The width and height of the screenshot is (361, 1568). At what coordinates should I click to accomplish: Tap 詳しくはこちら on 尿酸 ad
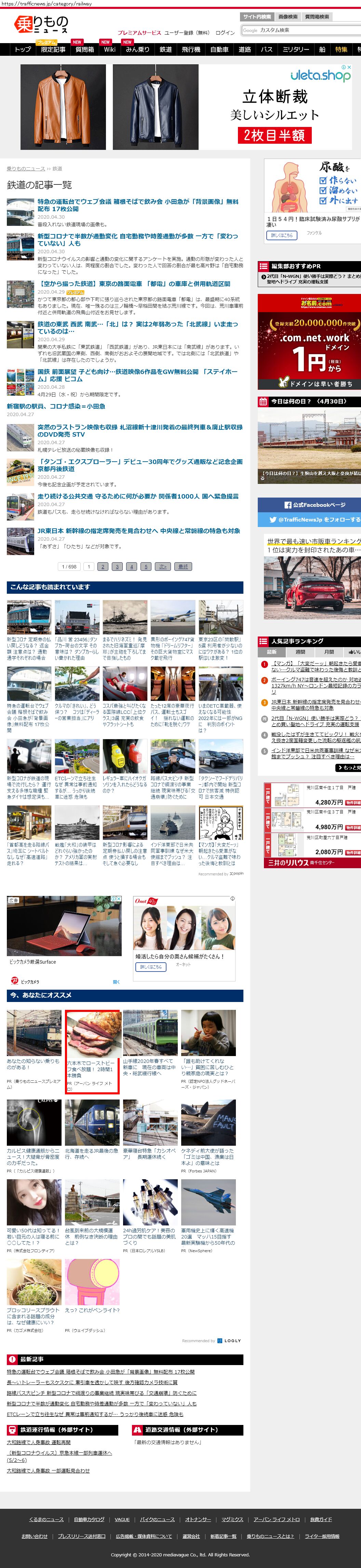[281, 235]
